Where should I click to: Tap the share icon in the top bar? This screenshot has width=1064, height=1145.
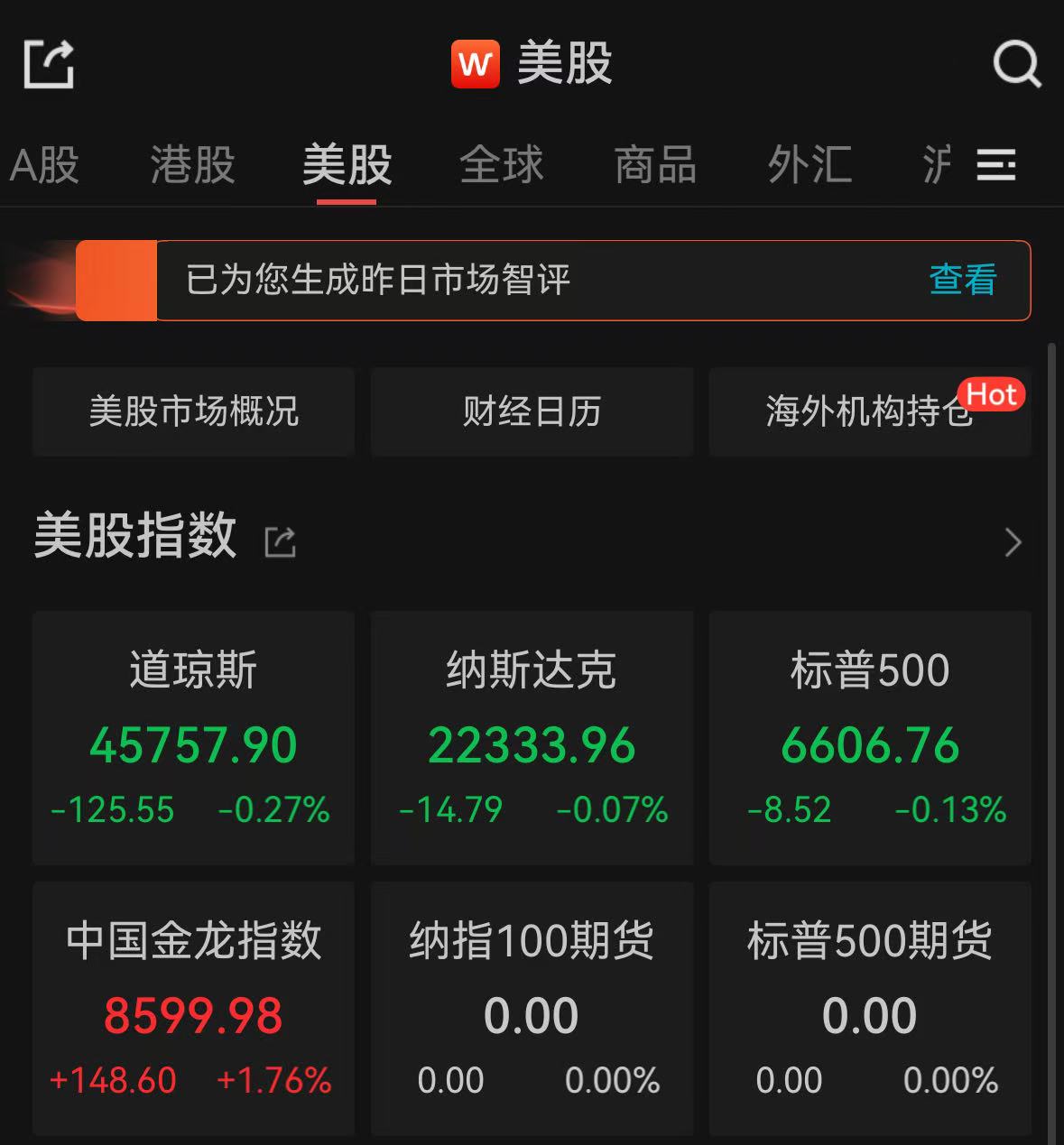click(48, 64)
